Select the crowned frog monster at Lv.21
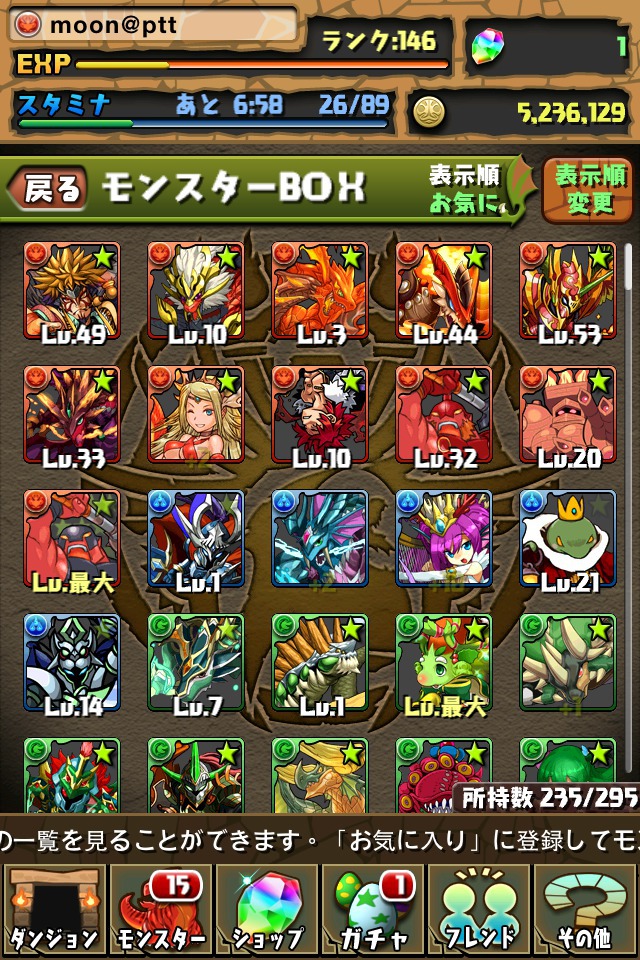The image size is (640, 960). (568, 539)
